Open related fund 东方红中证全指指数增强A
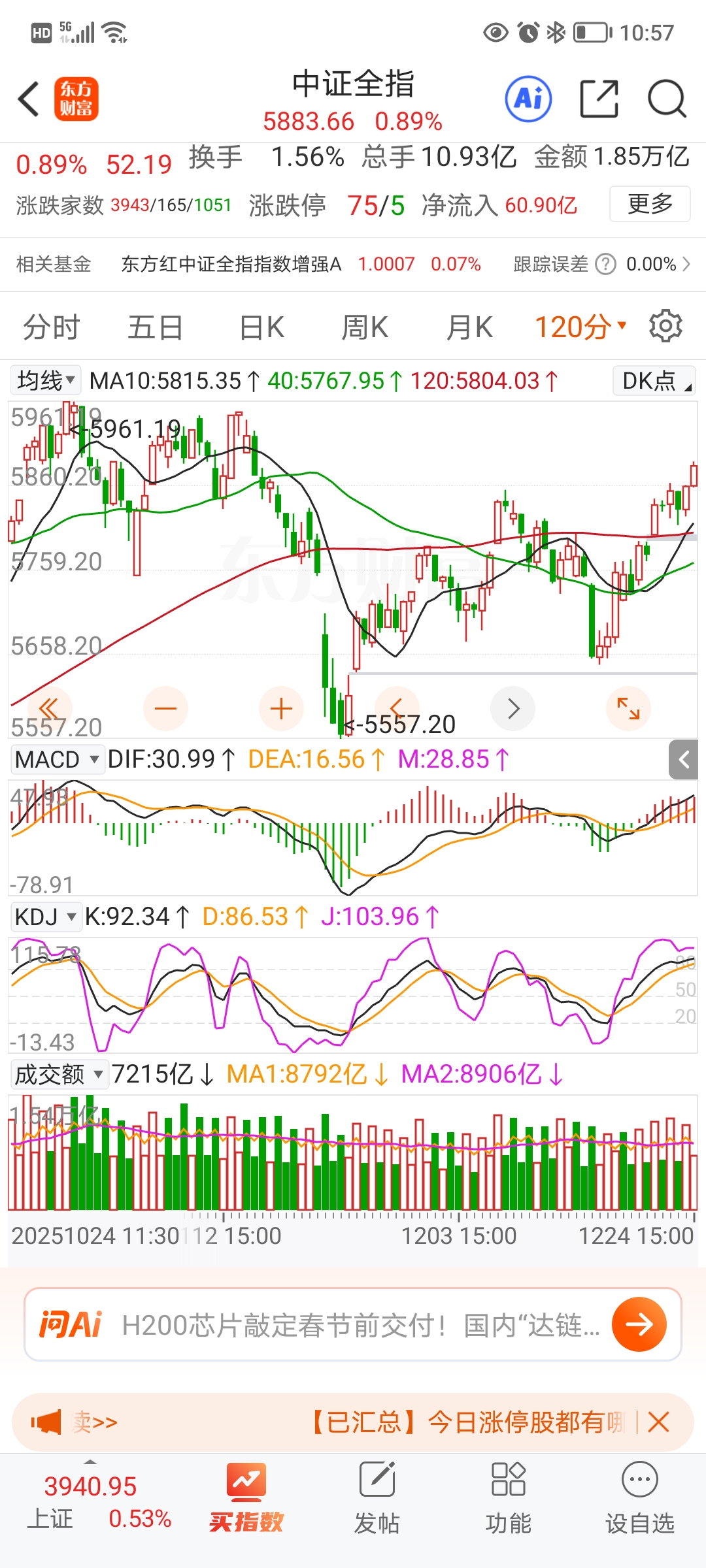This screenshot has width=706, height=1568. tap(231, 265)
